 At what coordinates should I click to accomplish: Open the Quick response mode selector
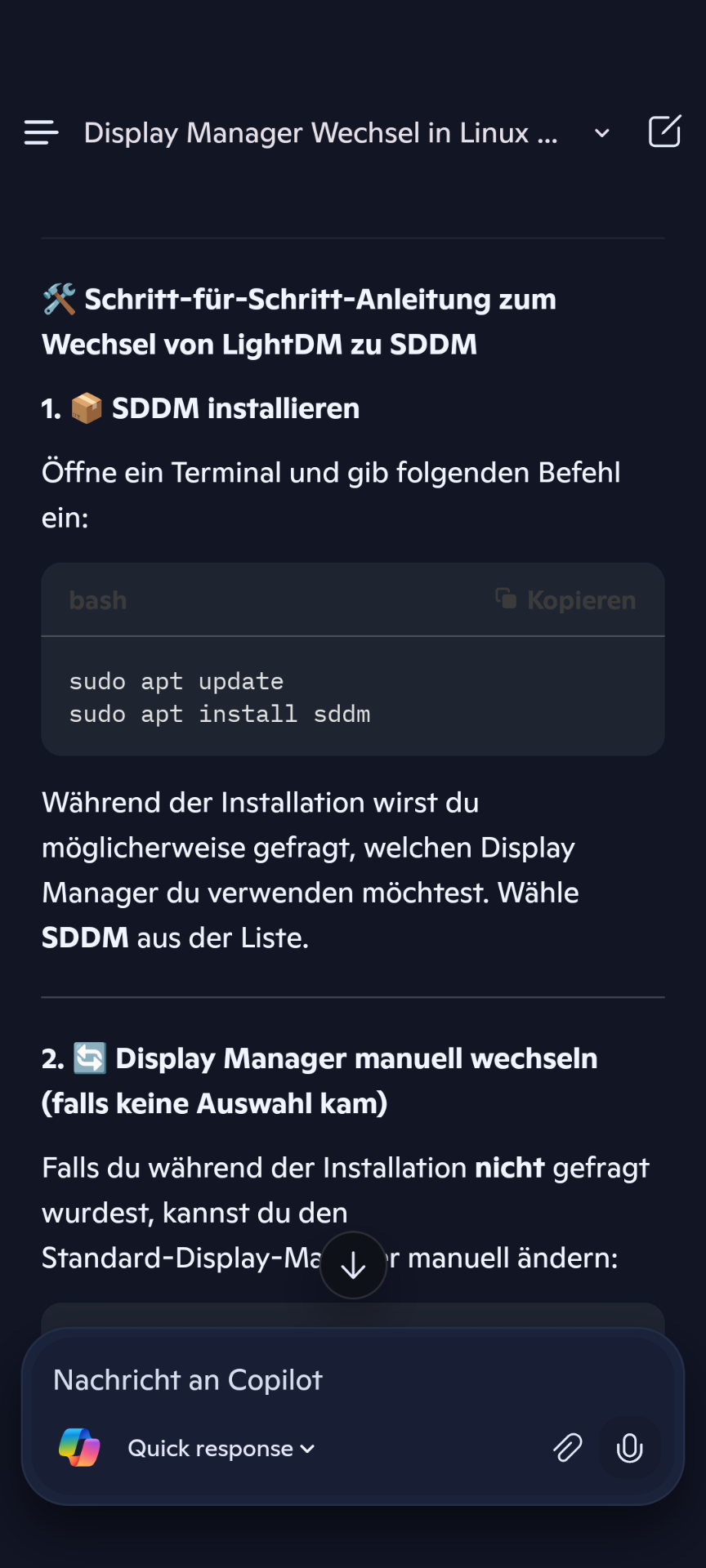click(221, 1449)
